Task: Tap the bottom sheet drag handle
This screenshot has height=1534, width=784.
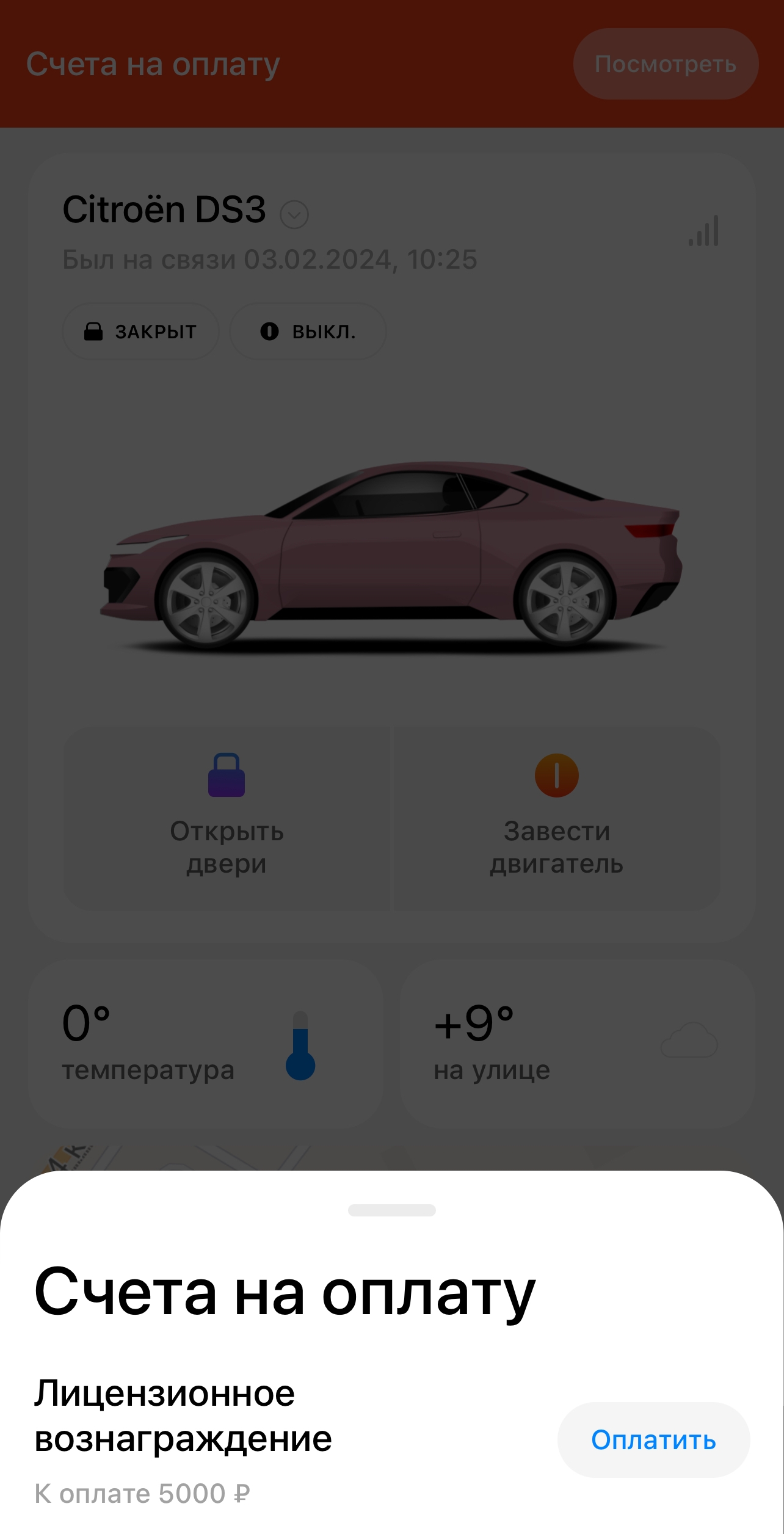Action: coord(391,1210)
